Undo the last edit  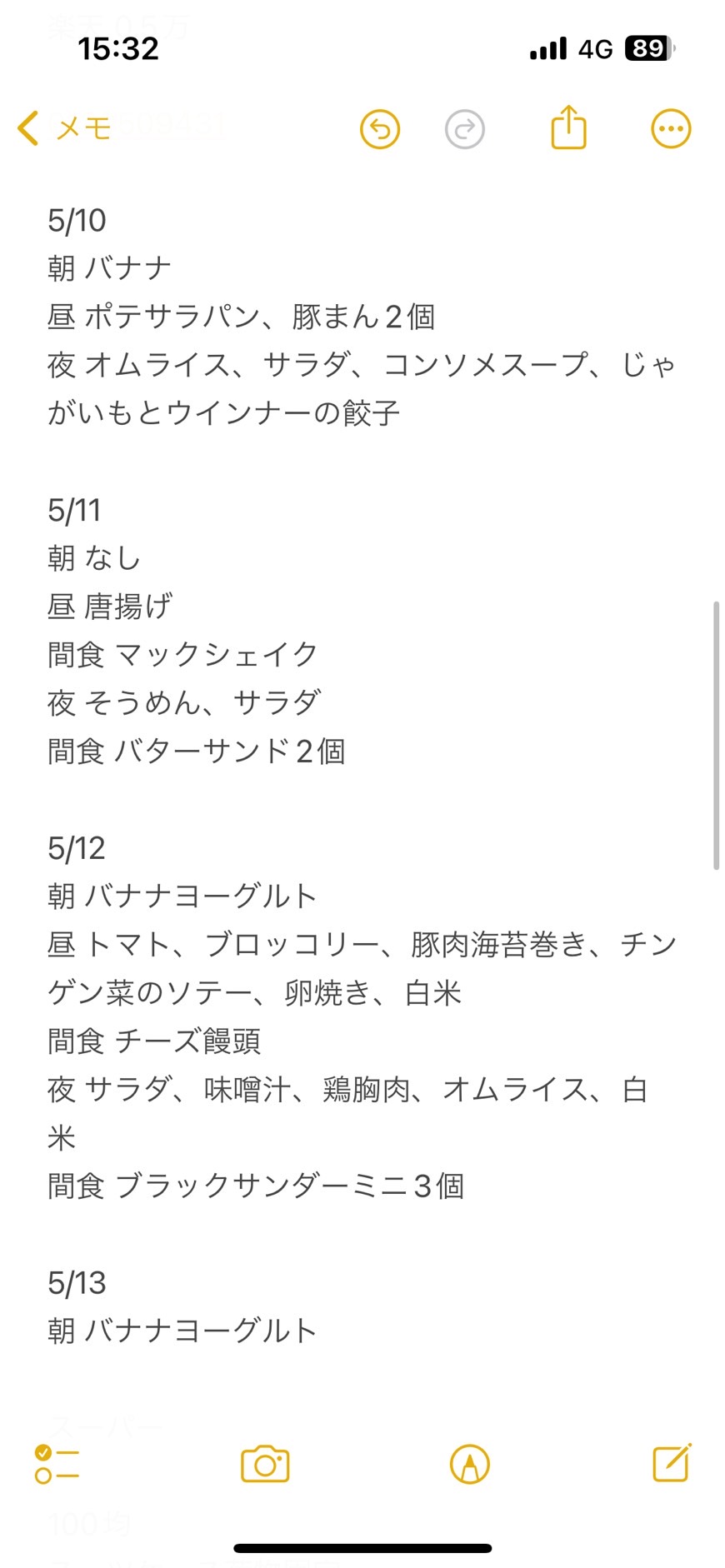(380, 129)
